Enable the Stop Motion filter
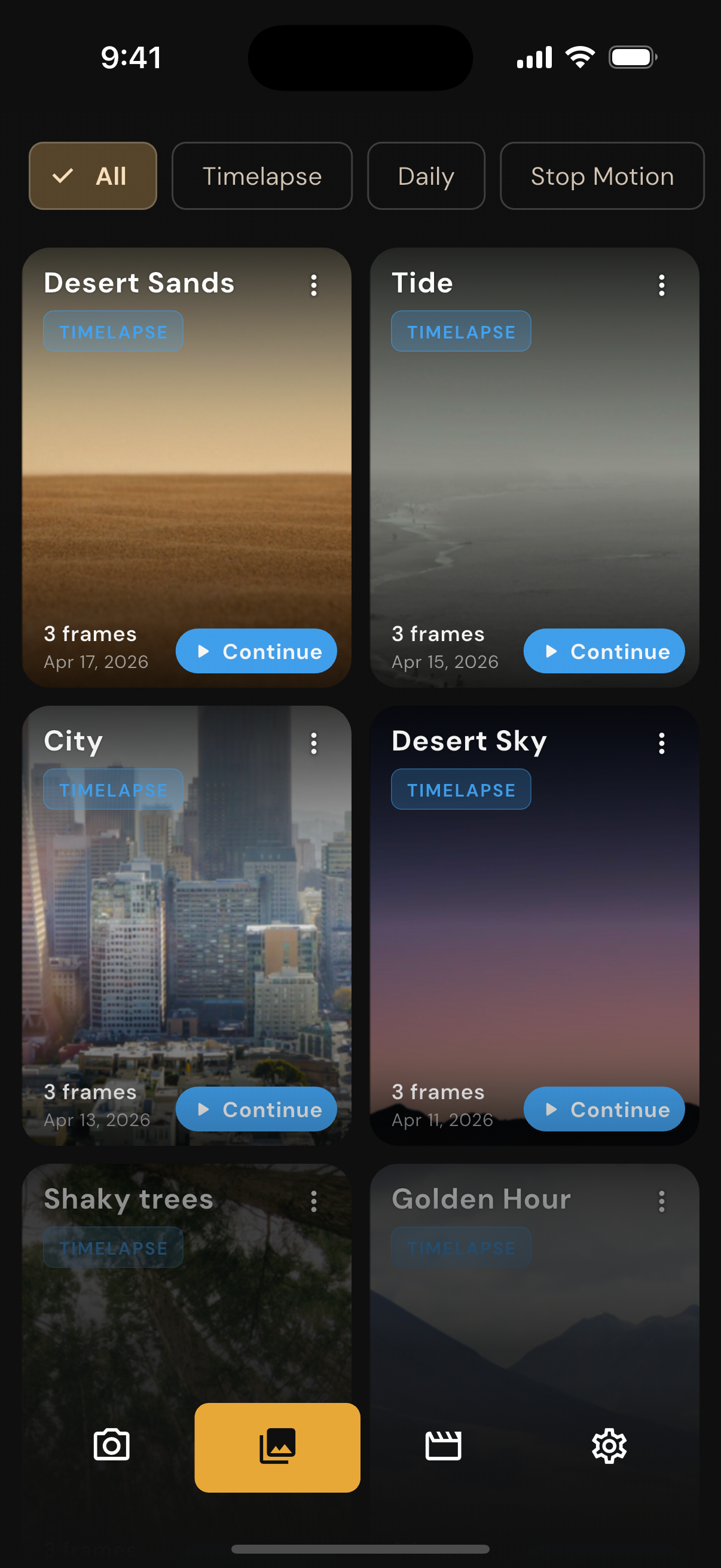Image resolution: width=721 pixels, height=1568 pixels. 602,176
